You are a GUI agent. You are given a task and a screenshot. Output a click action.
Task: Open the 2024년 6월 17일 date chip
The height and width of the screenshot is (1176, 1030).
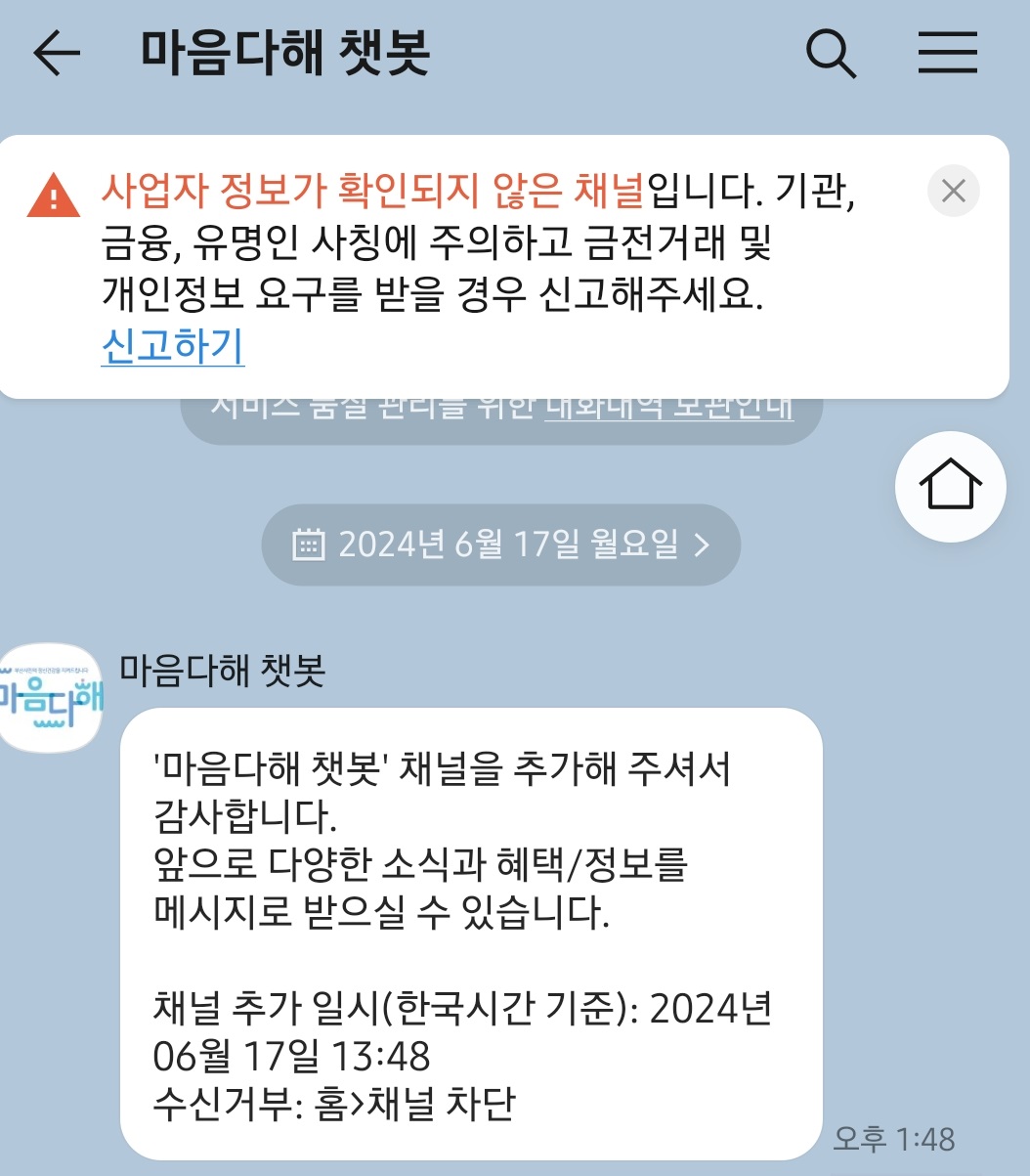[500, 544]
